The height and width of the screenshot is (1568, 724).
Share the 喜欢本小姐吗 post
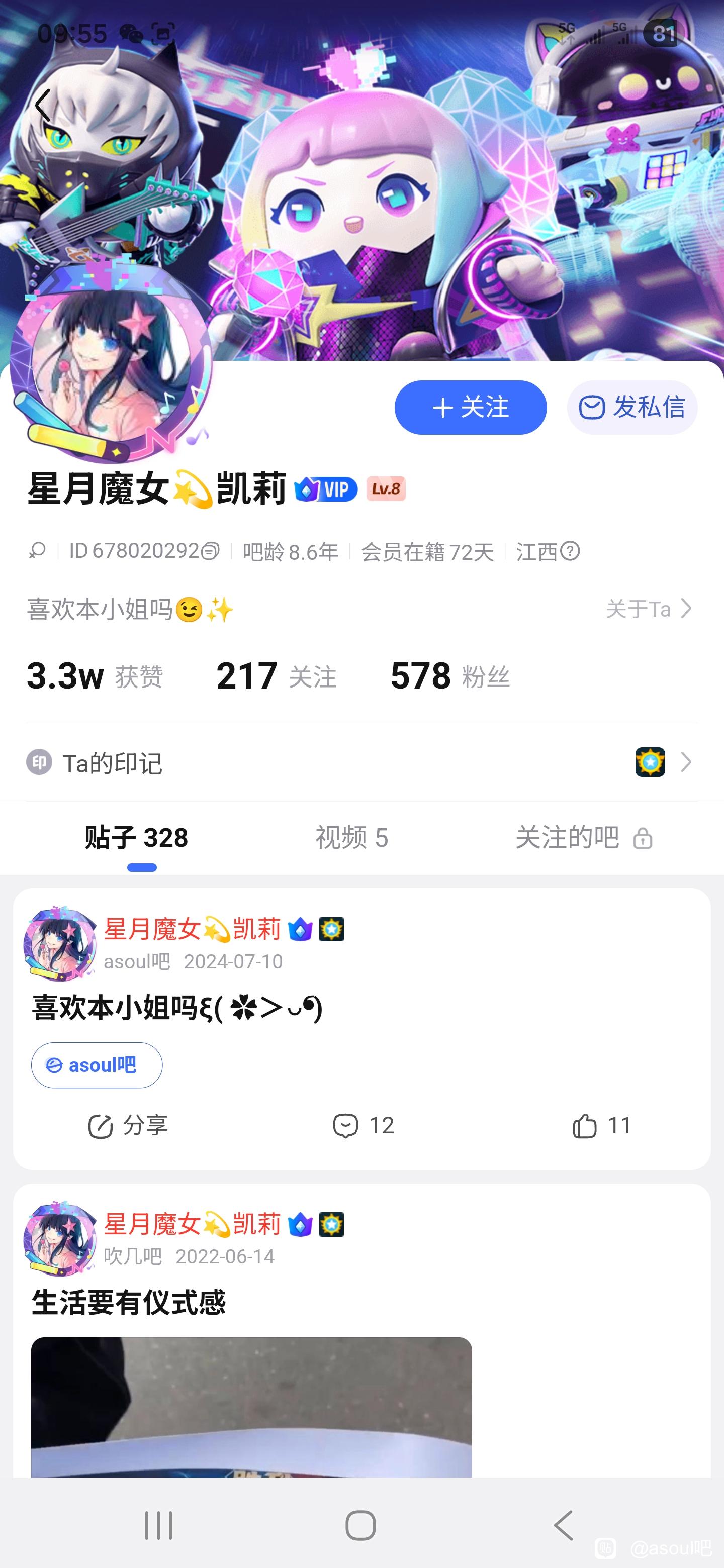pyautogui.click(x=128, y=1125)
